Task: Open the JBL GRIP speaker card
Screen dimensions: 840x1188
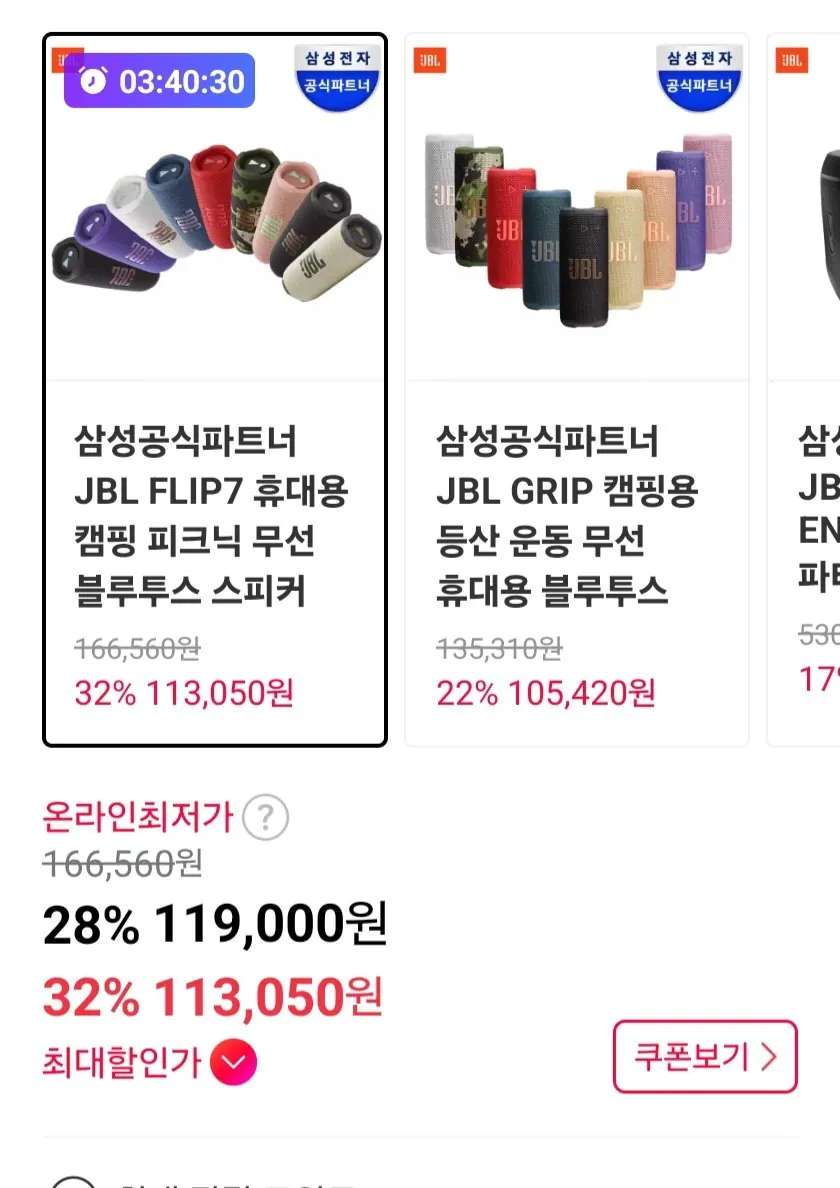Action: (576, 390)
